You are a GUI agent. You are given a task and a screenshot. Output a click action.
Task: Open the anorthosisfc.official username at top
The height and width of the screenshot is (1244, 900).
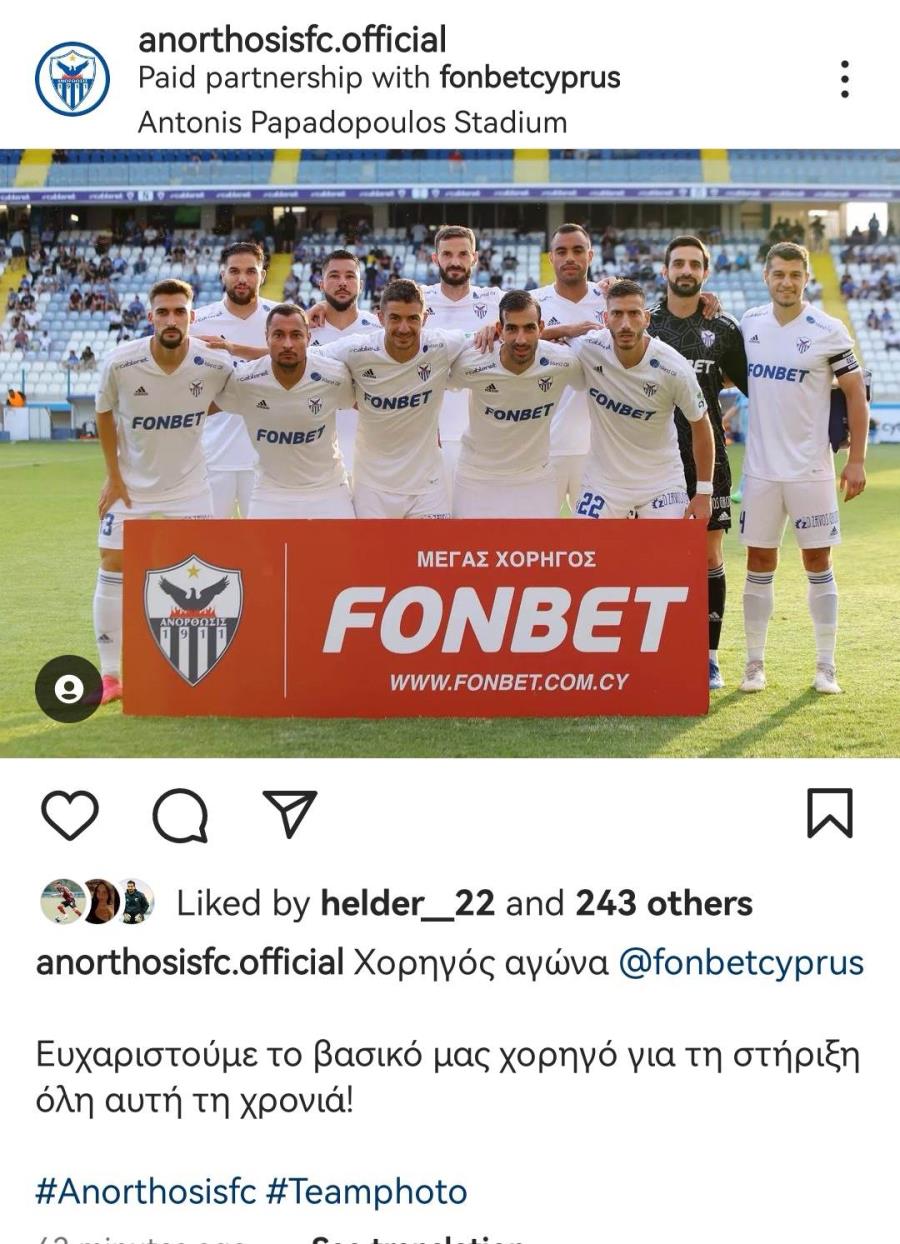292,40
